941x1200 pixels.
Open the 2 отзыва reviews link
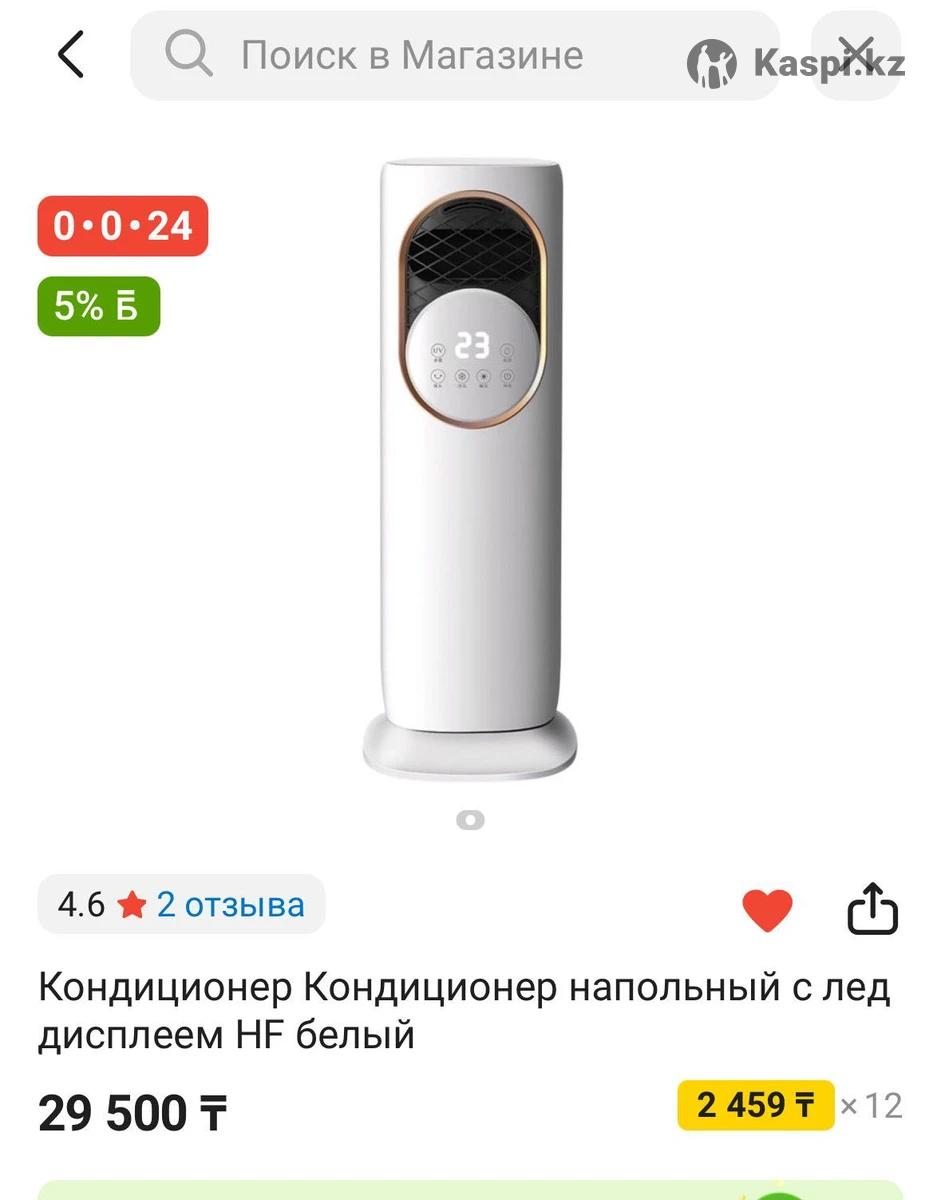tap(230, 905)
